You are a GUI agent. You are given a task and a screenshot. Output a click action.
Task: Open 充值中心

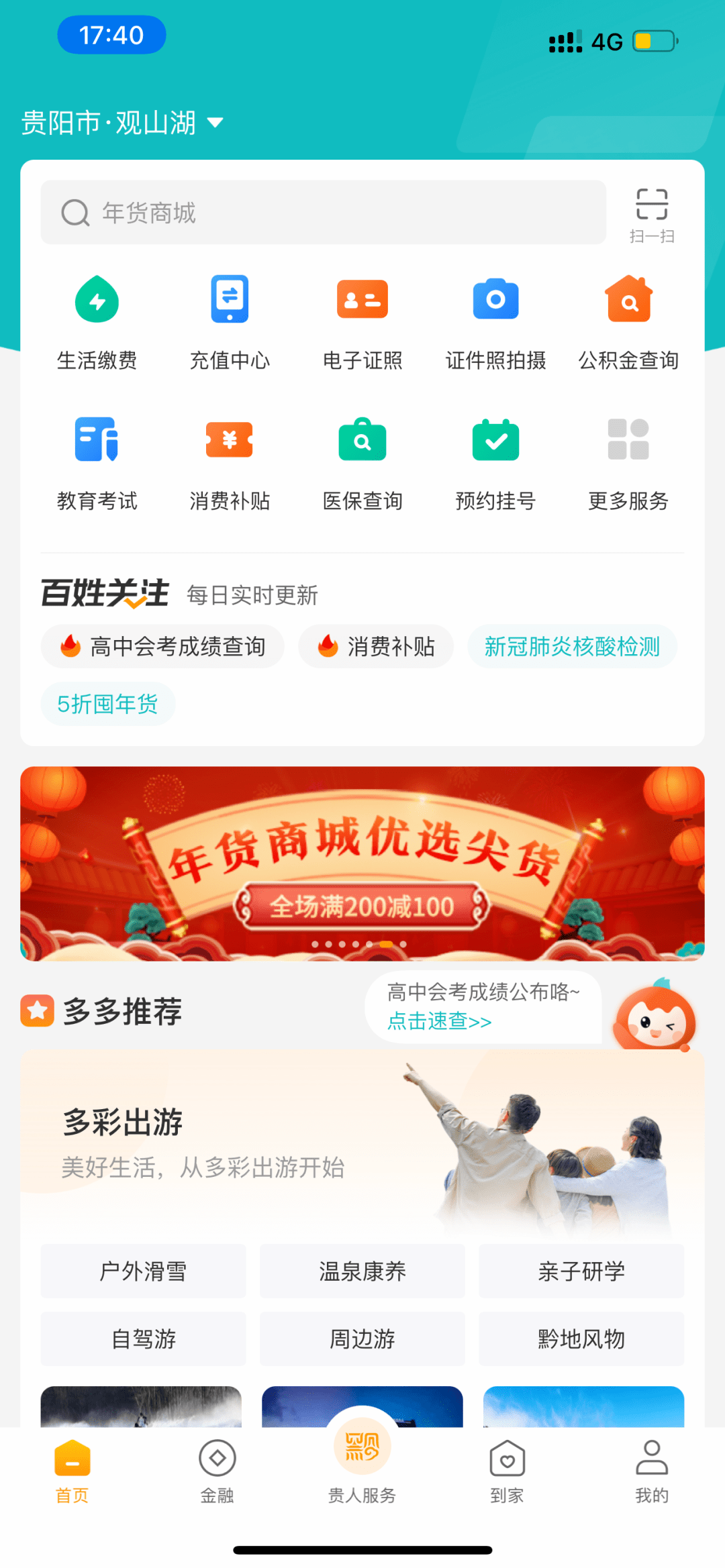tap(230, 323)
